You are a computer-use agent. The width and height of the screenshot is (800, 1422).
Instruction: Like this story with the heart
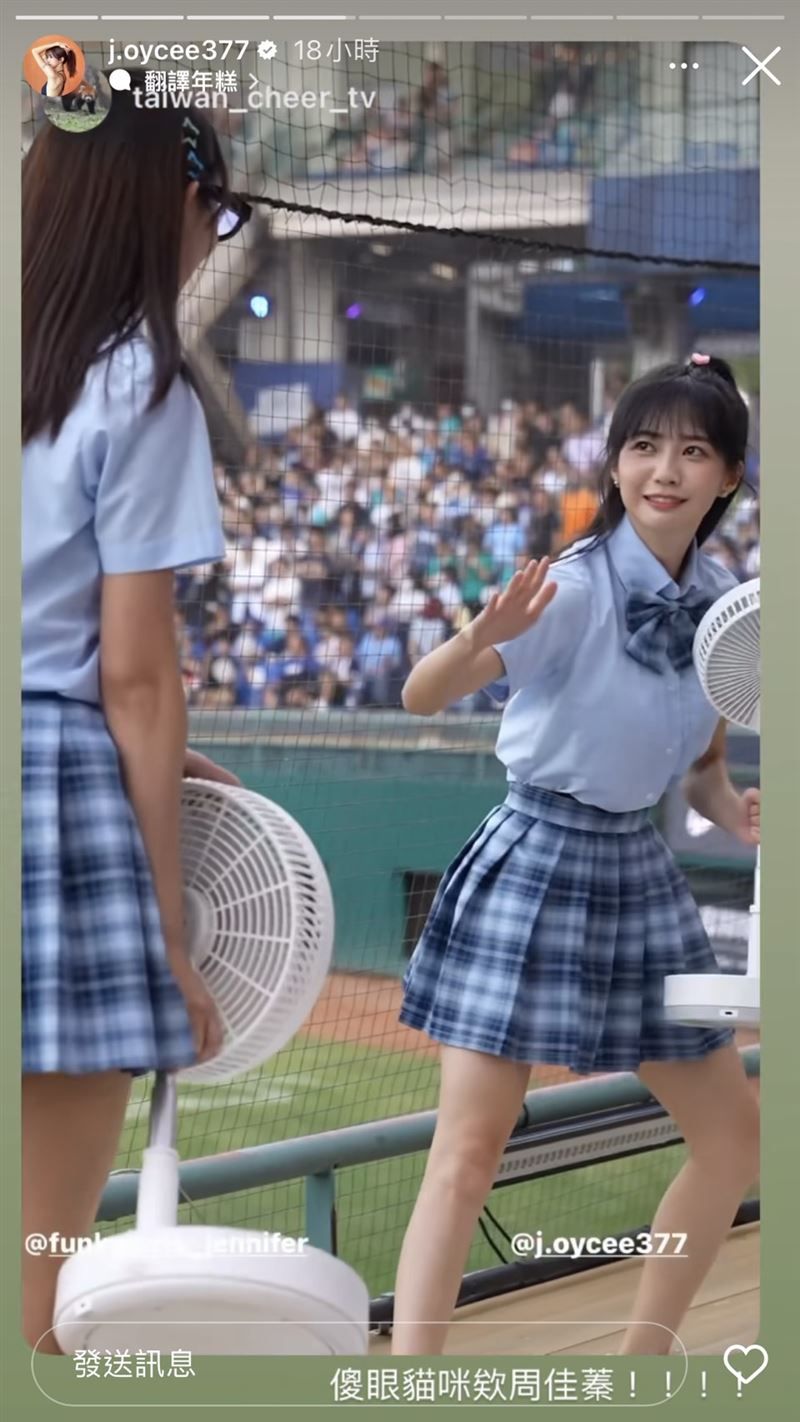pos(745,1364)
